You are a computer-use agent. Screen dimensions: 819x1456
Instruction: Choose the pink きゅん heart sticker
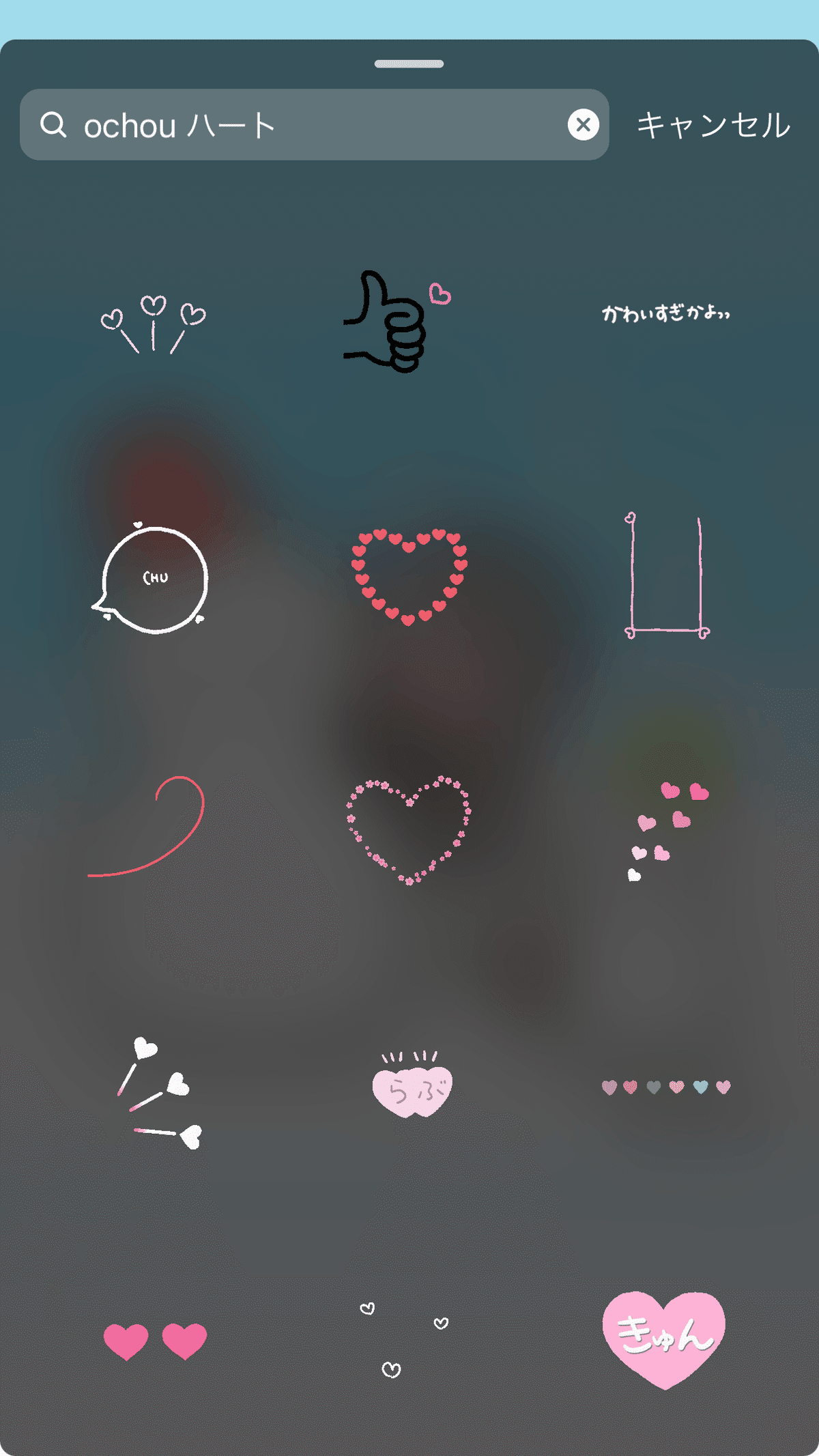[x=664, y=1338]
